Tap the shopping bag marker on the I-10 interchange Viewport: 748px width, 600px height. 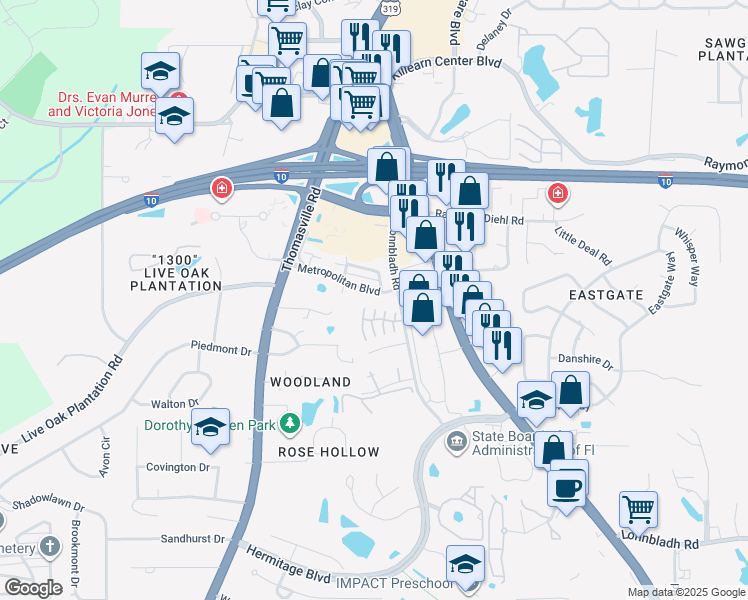click(386, 167)
